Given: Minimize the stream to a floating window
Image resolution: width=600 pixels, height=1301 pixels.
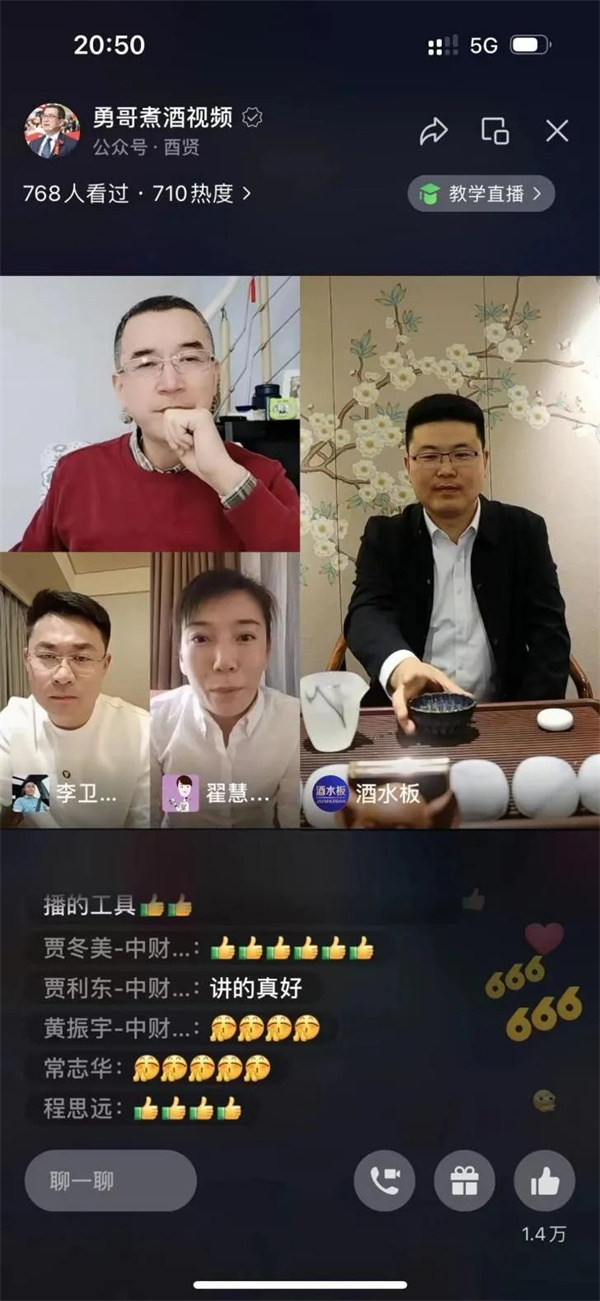Looking at the screenshot, I should [495, 131].
